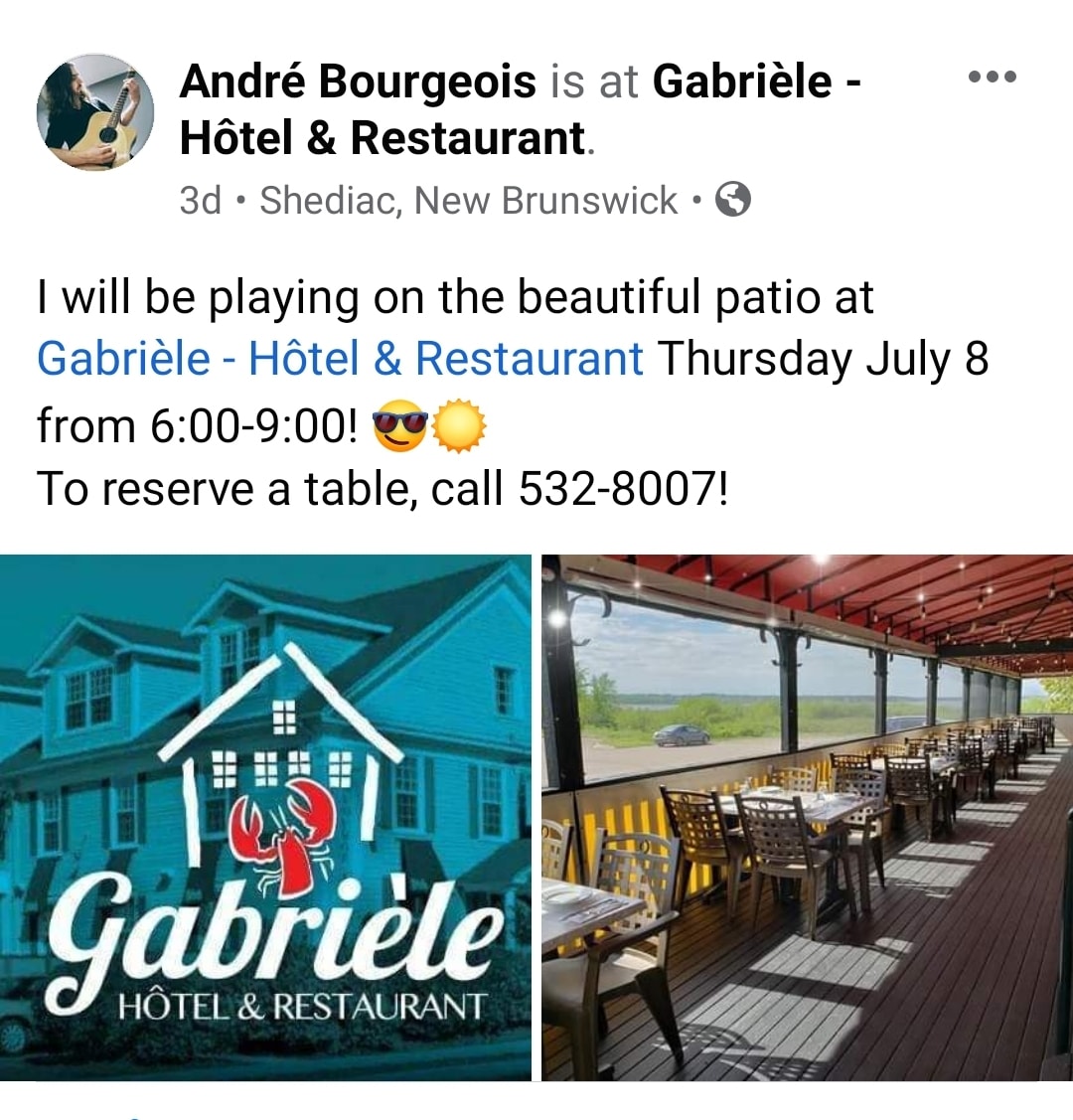Open André Bourgeois's profile name link
The image size is (1073, 1120).
358,81
